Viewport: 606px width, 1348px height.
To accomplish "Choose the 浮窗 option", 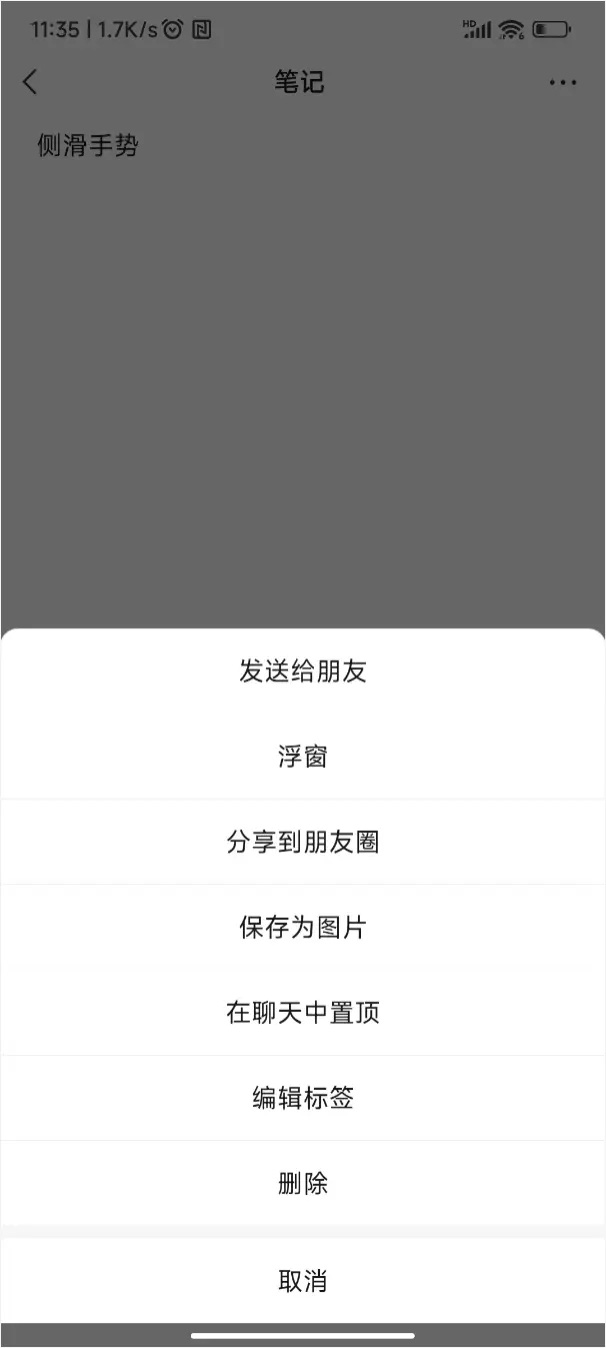I will coord(303,757).
